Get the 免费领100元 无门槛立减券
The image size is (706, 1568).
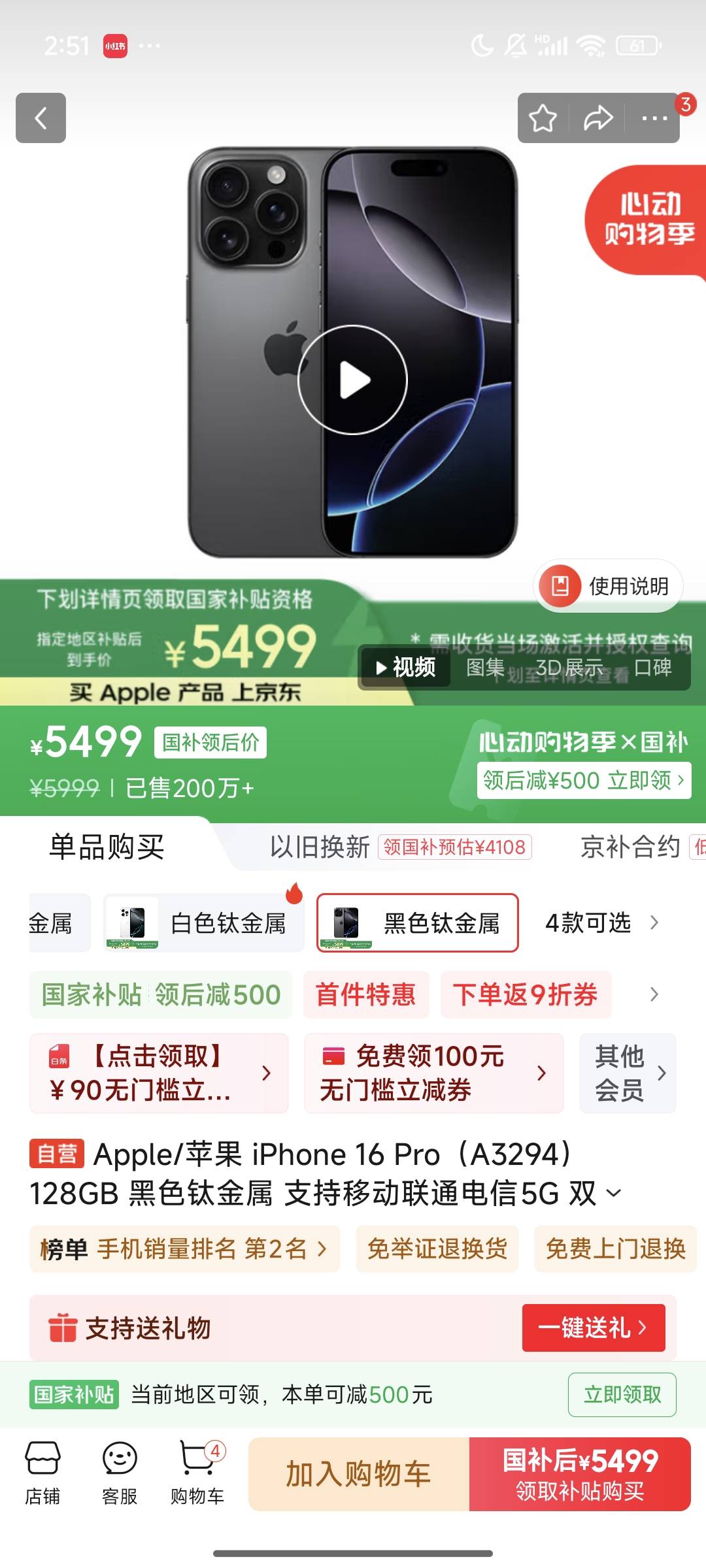point(433,1073)
